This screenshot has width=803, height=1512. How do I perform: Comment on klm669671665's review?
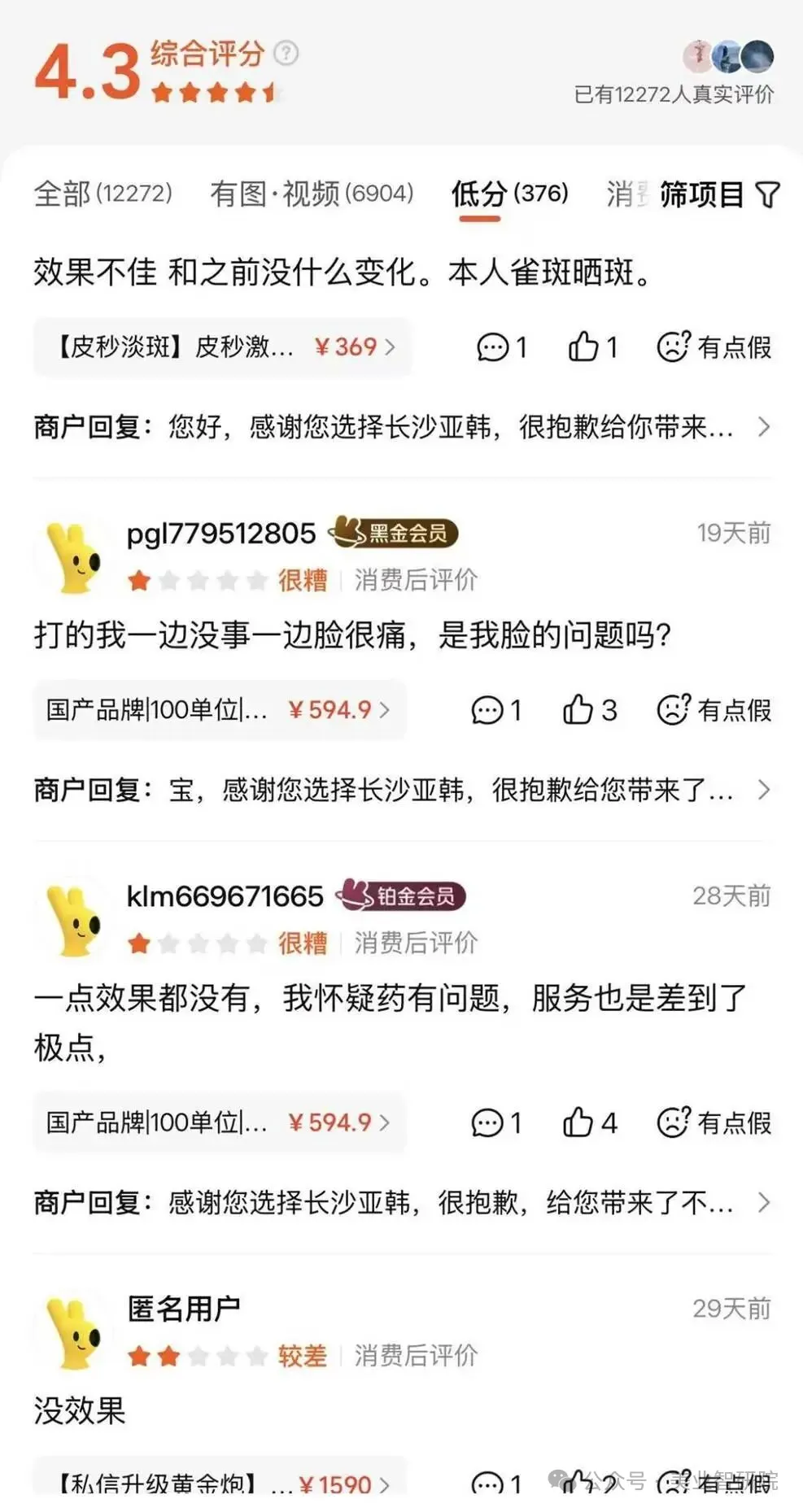(x=495, y=1122)
